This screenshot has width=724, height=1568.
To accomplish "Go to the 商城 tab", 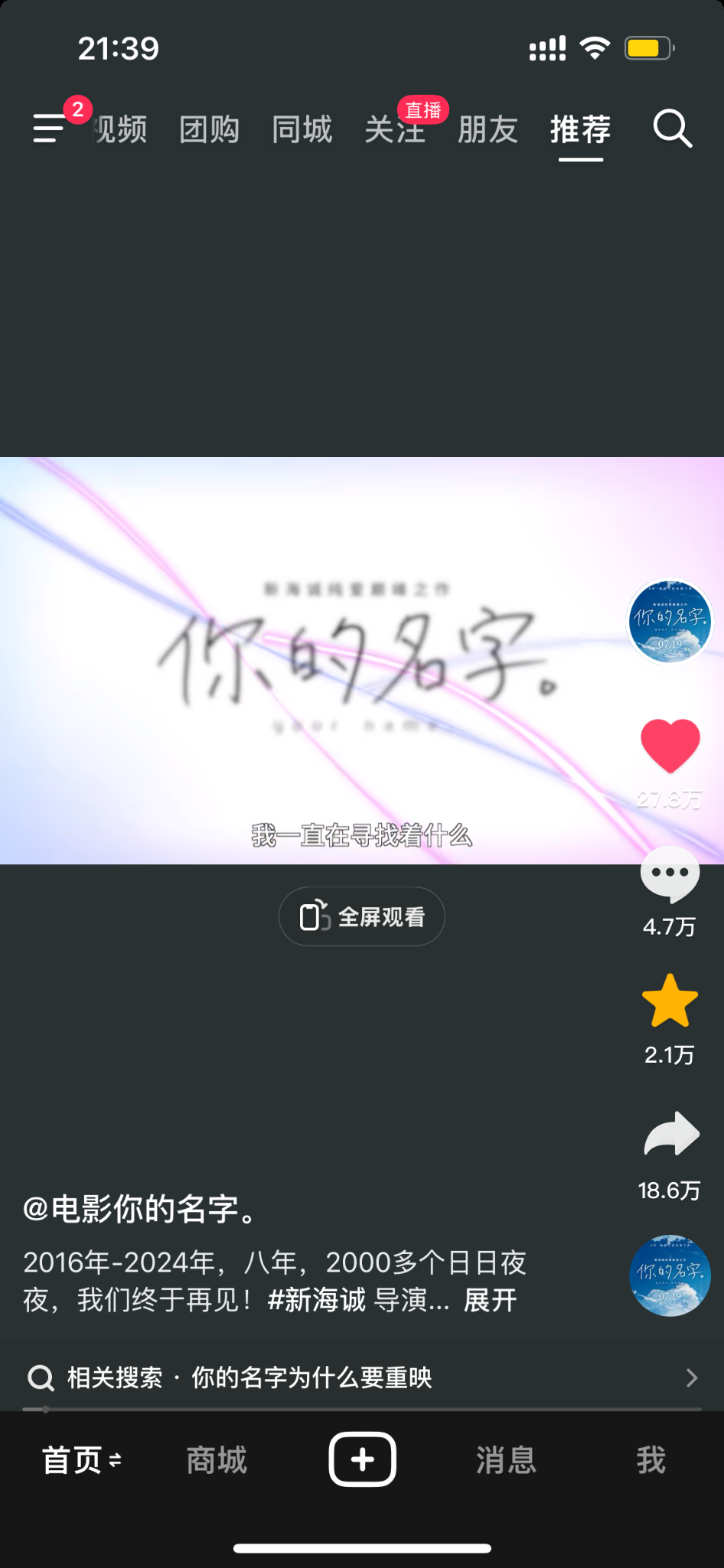I will coord(217,1460).
